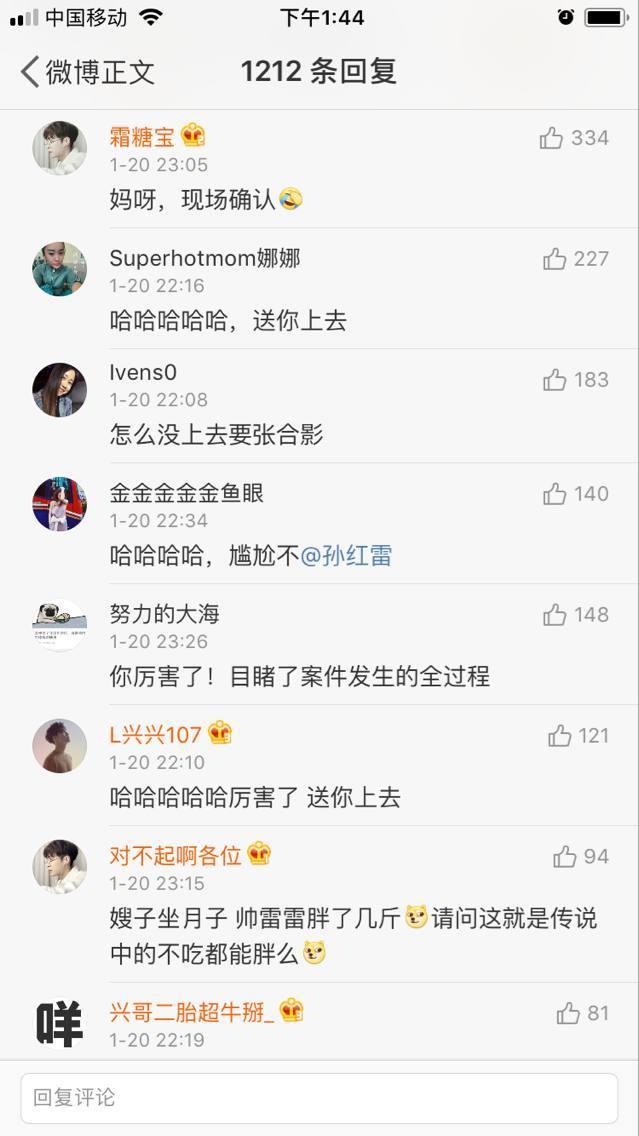Viewport: 639px width, 1136px height.
Task: Open 金金金金金鱼眼's profile avatar
Action: click(59, 504)
